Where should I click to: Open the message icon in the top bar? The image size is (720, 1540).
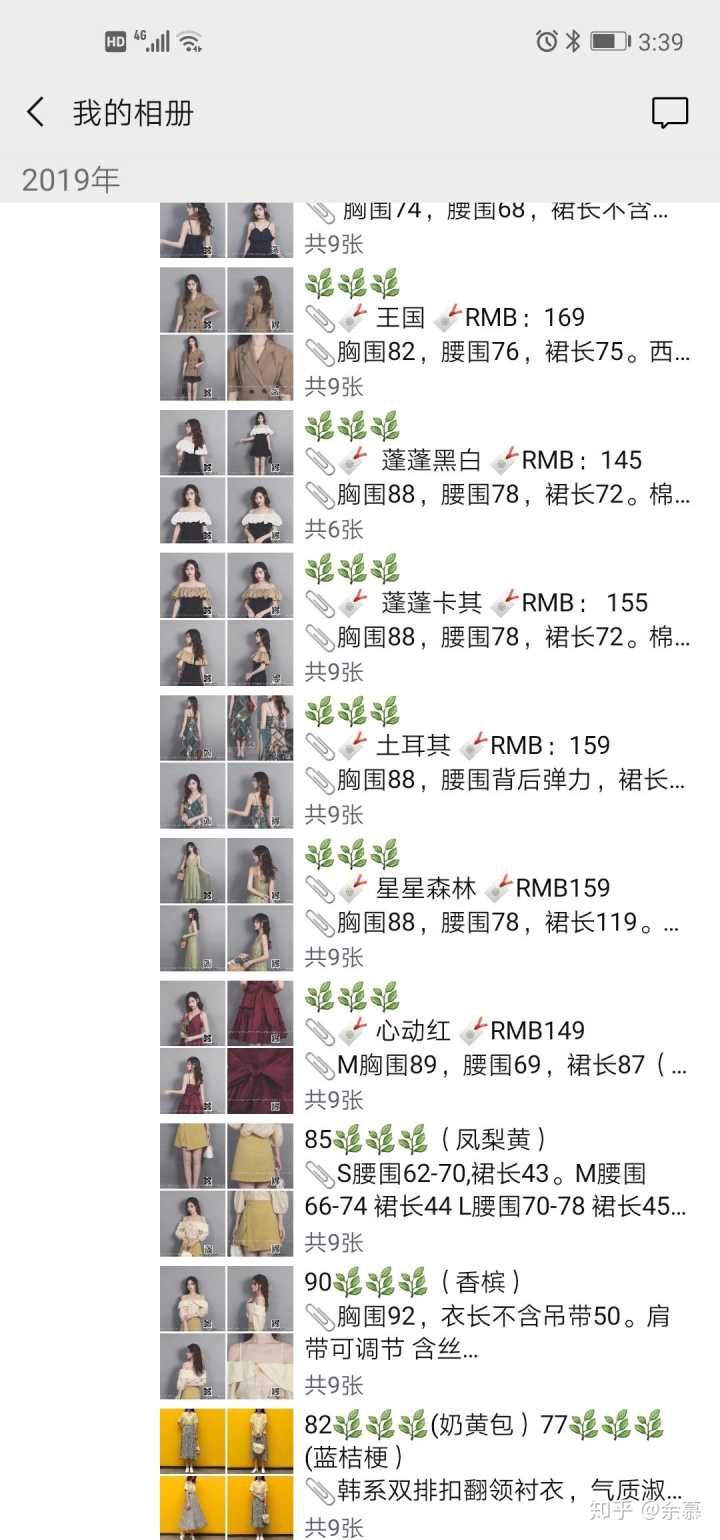point(669,112)
